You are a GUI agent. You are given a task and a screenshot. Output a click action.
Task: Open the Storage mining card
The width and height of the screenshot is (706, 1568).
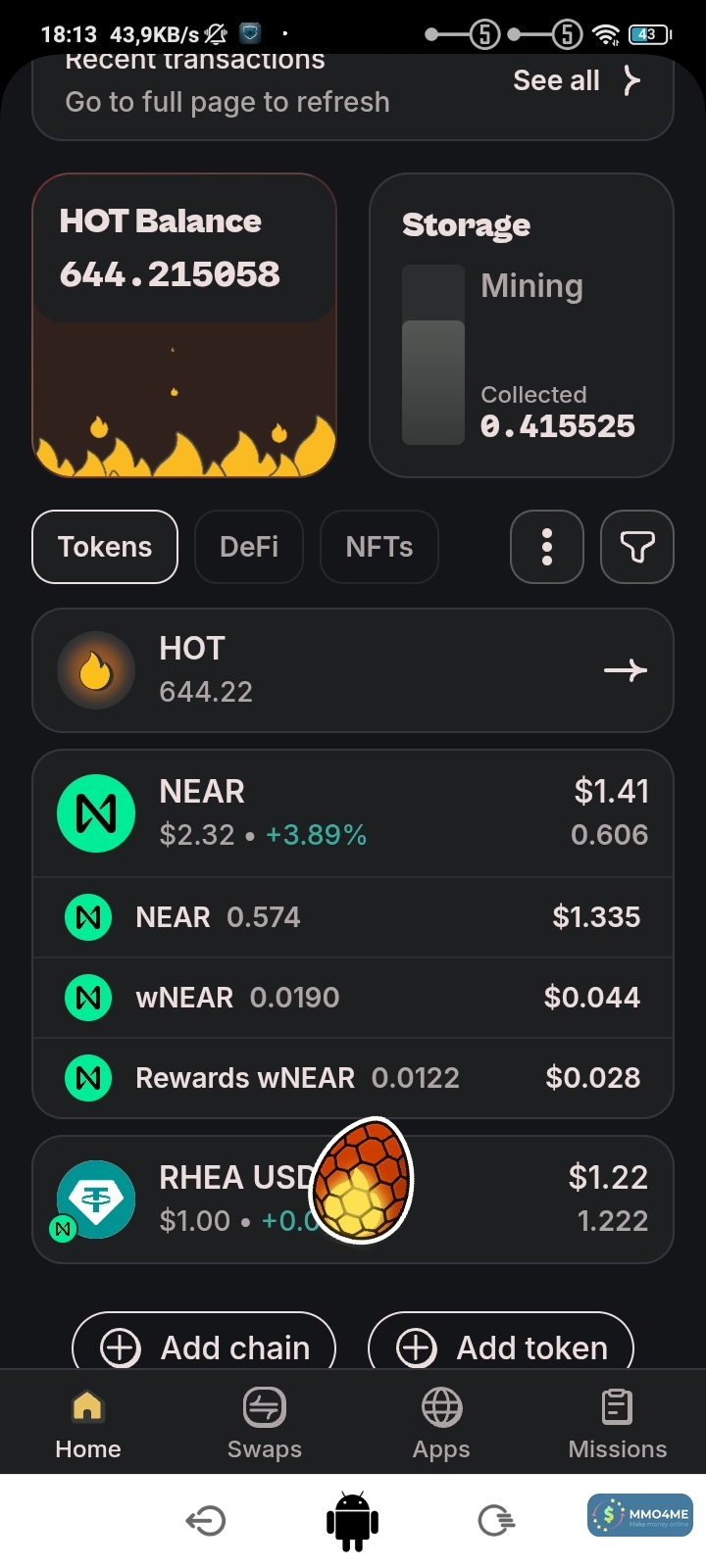tap(521, 324)
